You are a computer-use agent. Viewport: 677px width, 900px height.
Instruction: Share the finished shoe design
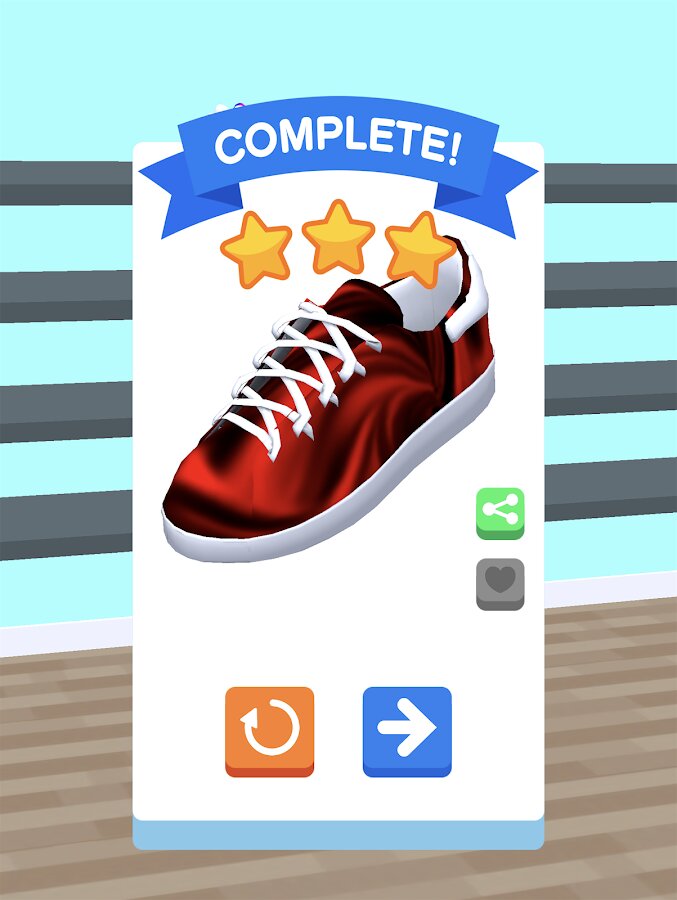click(499, 512)
